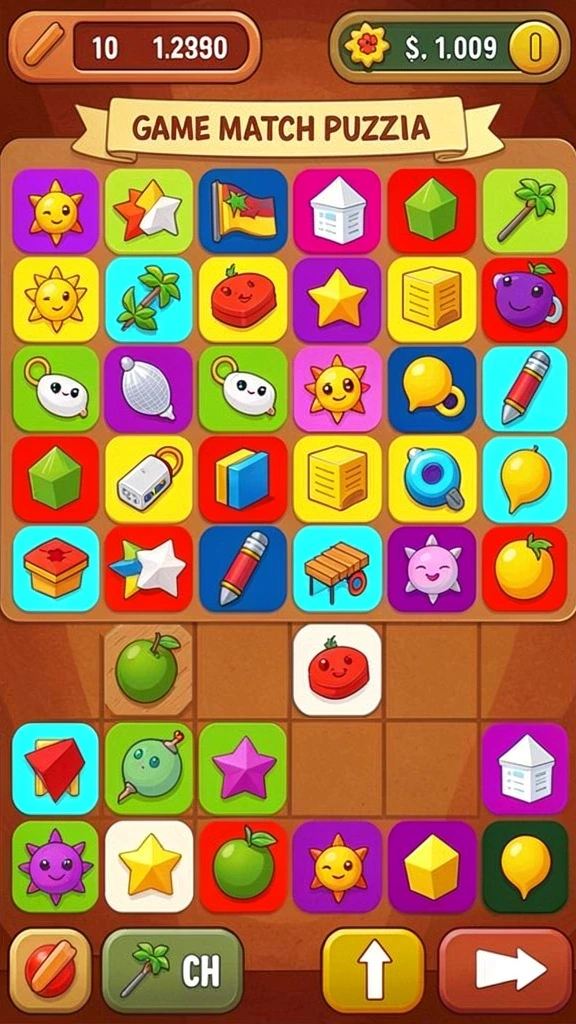Activate the red ball booster button
The image size is (576, 1024).
[x=50, y=969]
